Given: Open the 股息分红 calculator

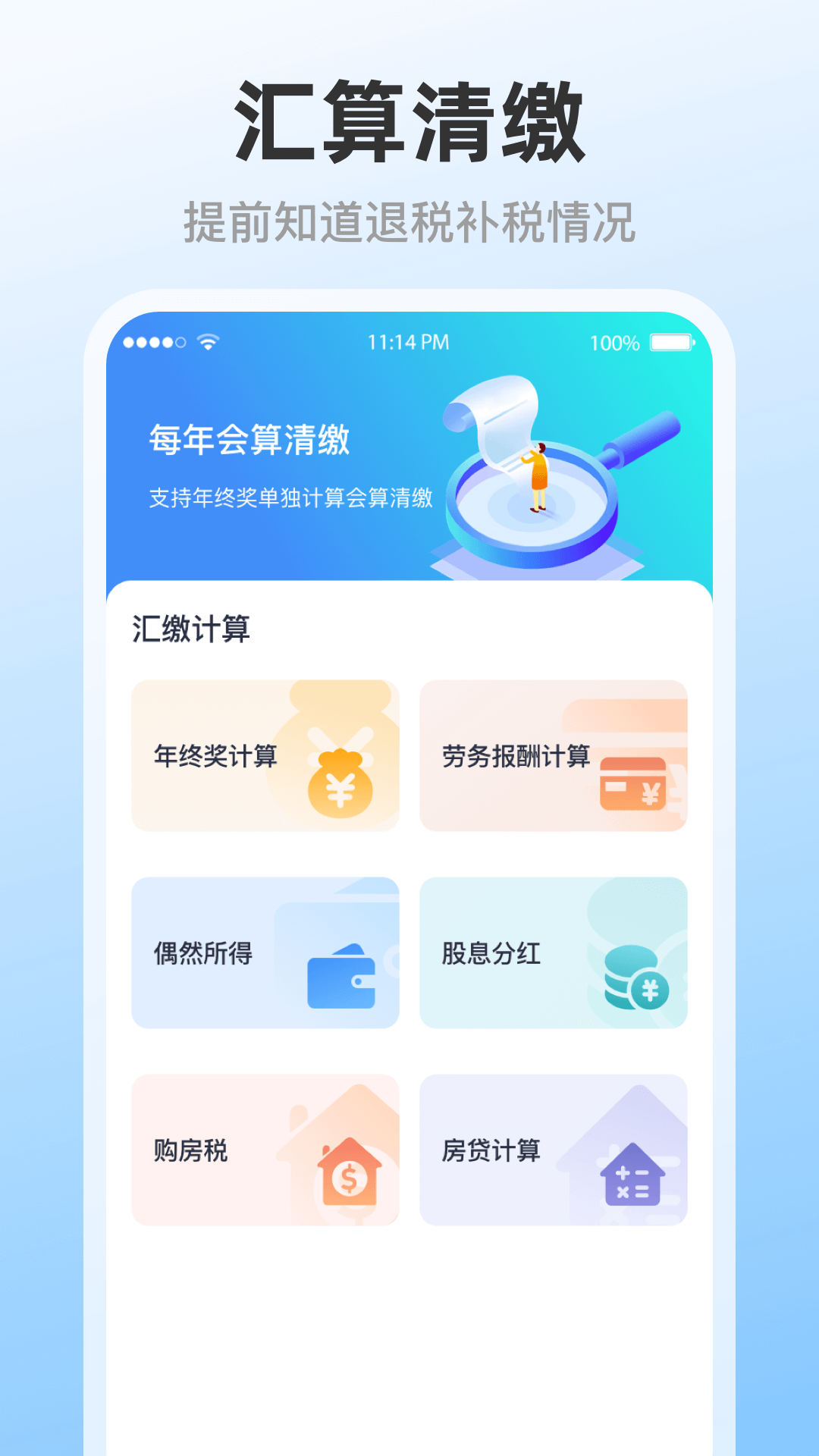Looking at the screenshot, I should point(554,952).
